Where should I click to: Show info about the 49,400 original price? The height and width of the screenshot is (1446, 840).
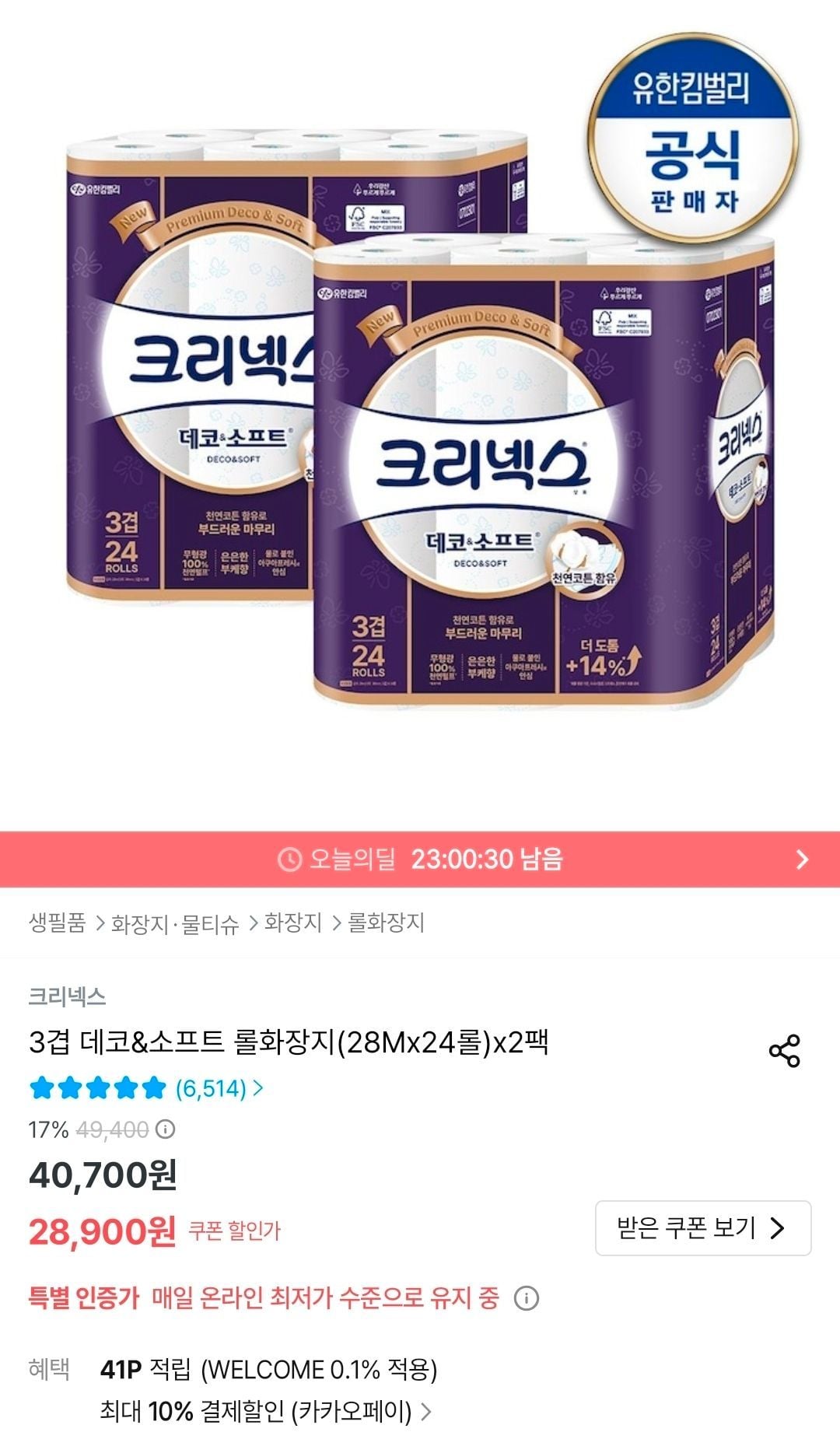(166, 1129)
